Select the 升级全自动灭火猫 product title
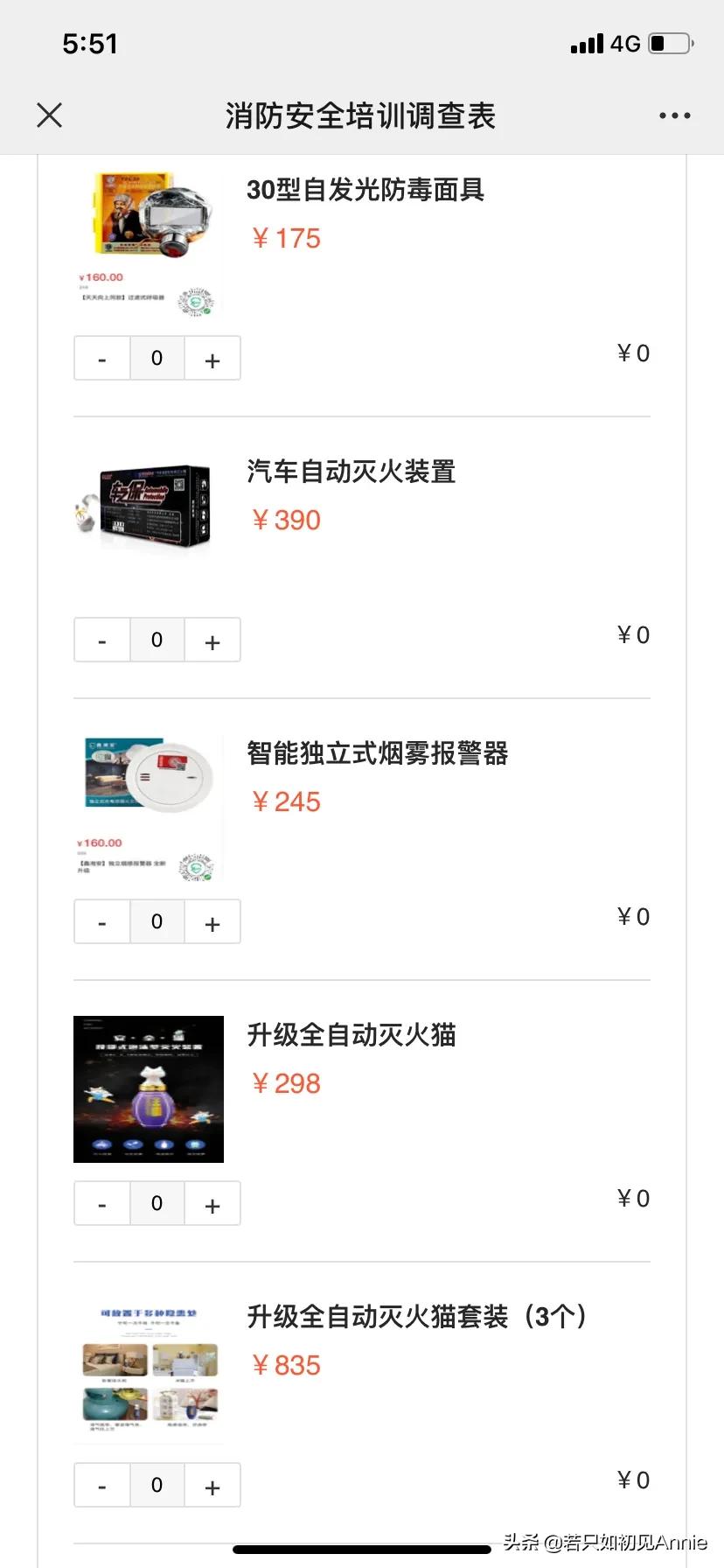This screenshot has width=724, height=1568. (x=352, y=1034)
